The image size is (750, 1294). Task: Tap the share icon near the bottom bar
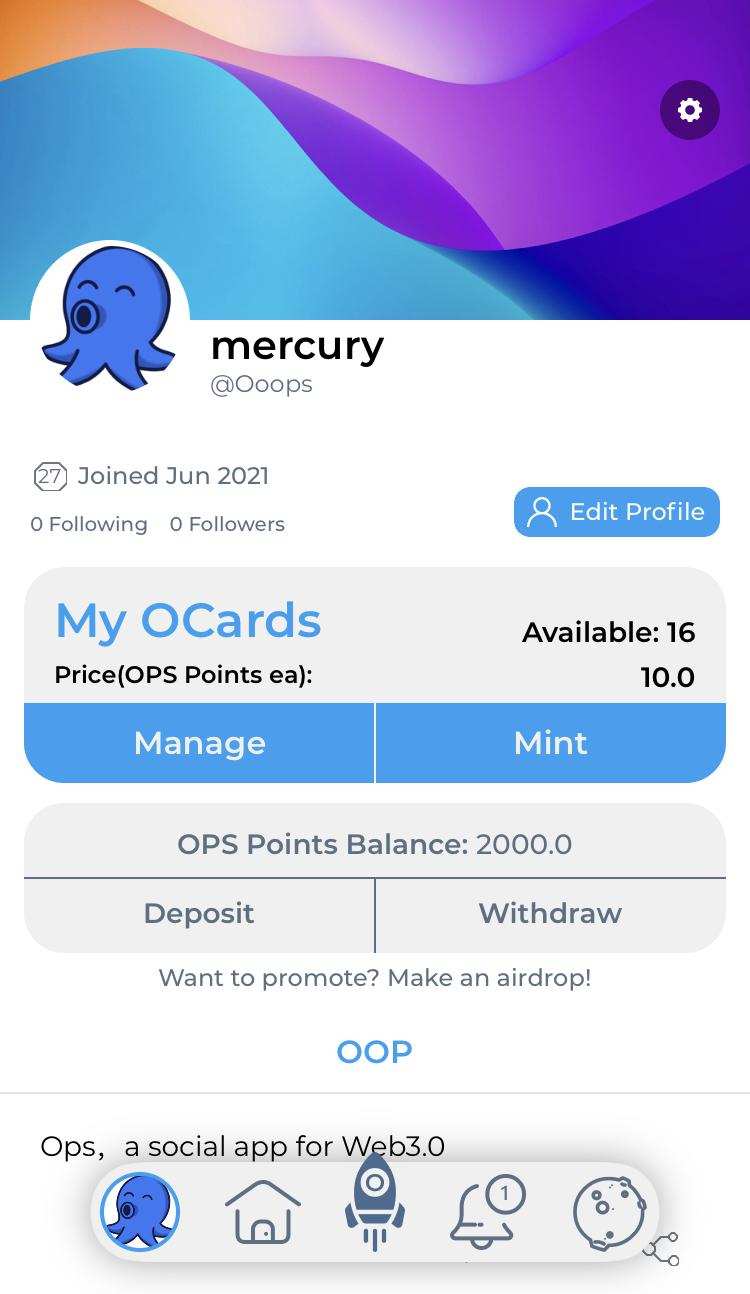(x=662, y=1249)
